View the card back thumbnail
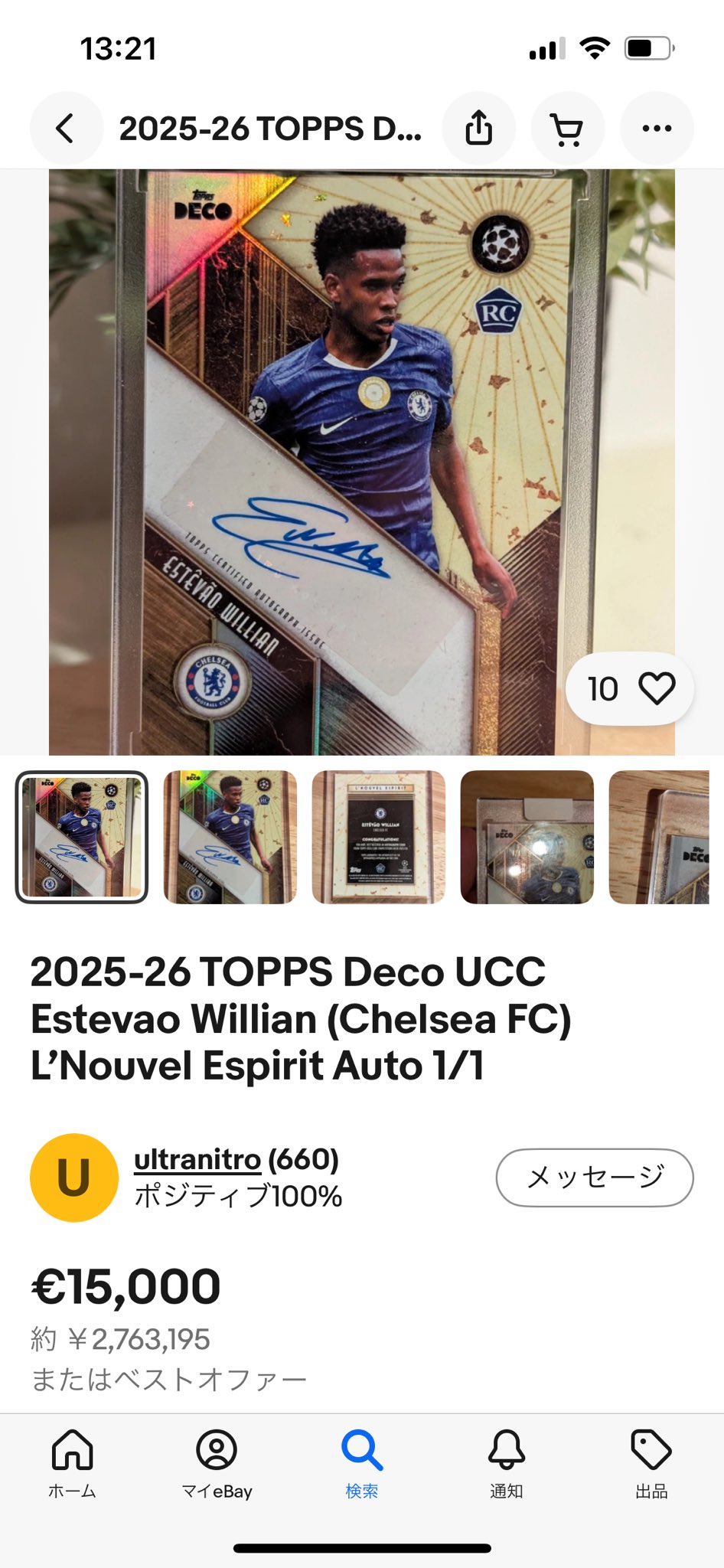The width and height of the screenshot is (724, 1568). (x=378, y=837)
